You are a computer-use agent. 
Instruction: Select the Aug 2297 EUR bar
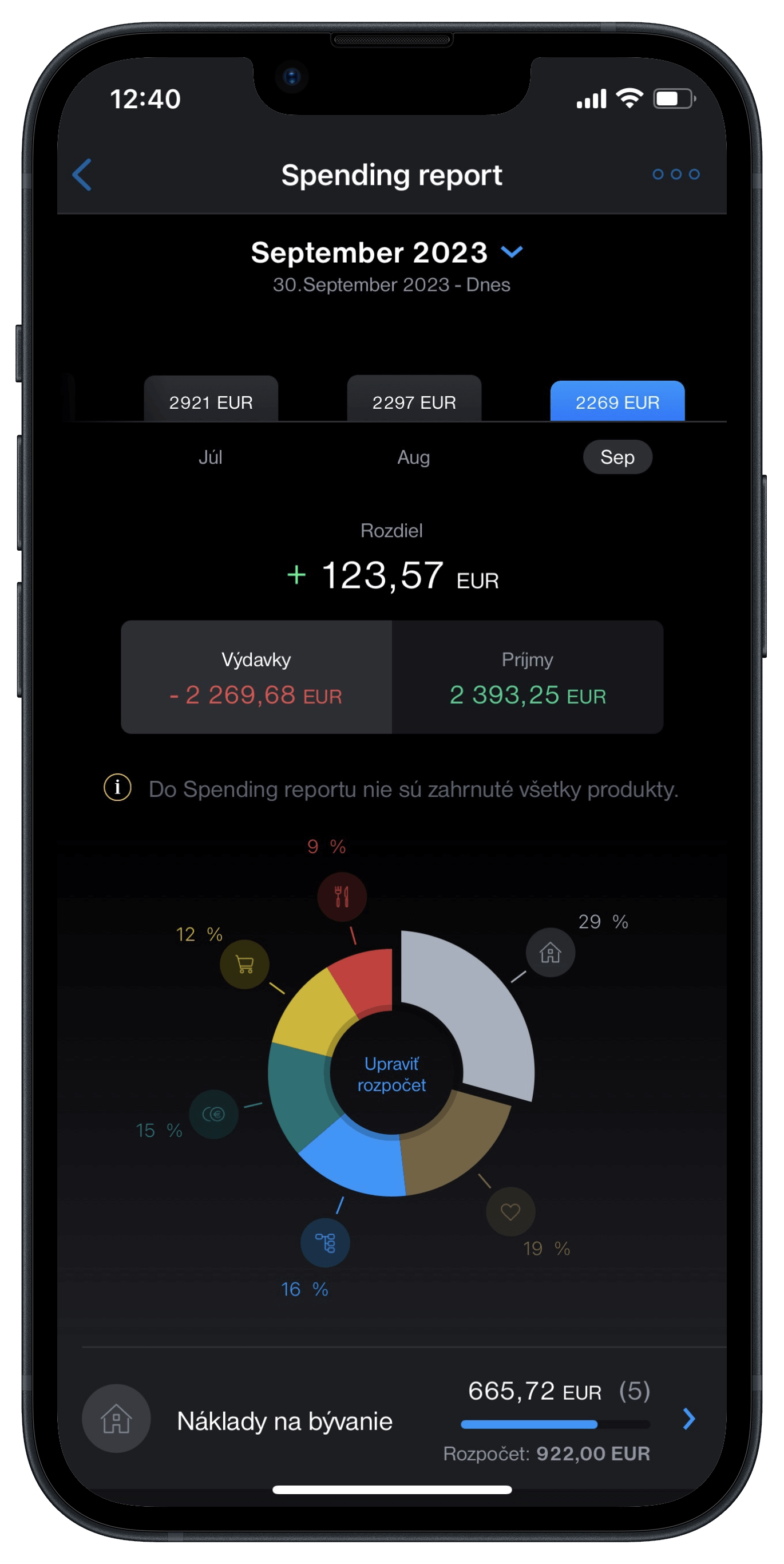coord(414,401)
